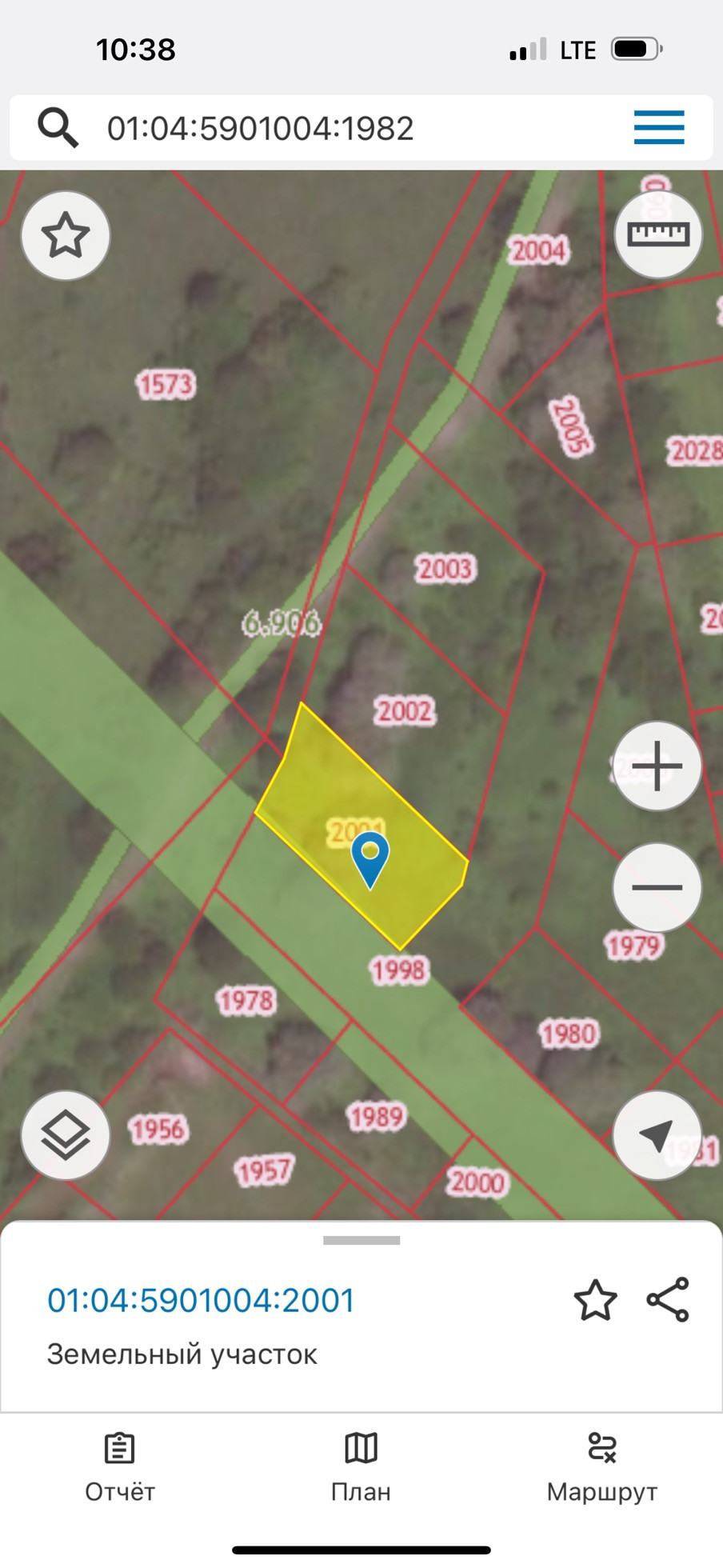The image size is (723, 1568).
Task: Expand the bottom sheet handle
Action: pyautogui.click(x=361, y=1241)
